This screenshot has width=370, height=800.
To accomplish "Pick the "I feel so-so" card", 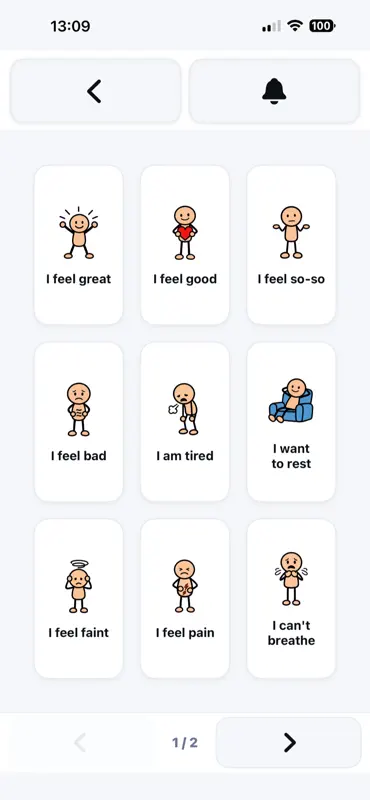I will [x=291, y=245].
